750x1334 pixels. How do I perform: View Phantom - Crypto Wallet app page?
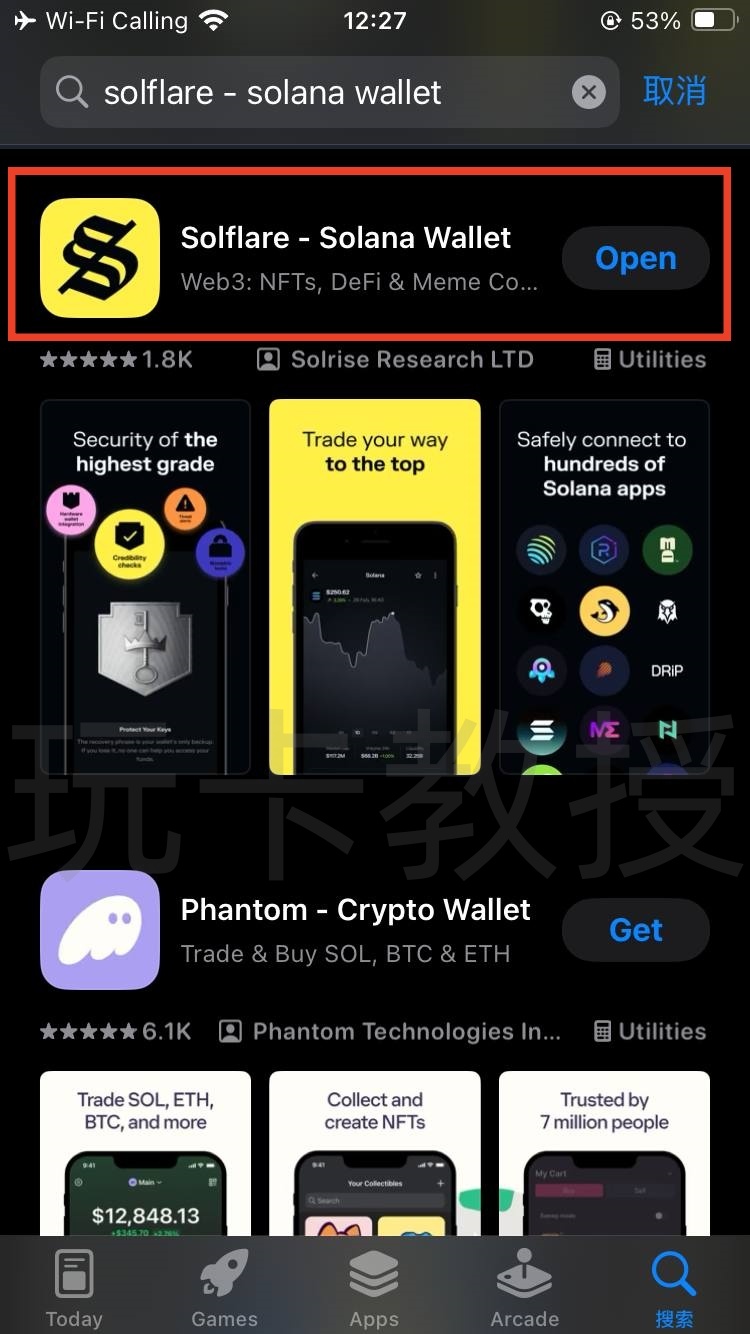click(355, 928)
